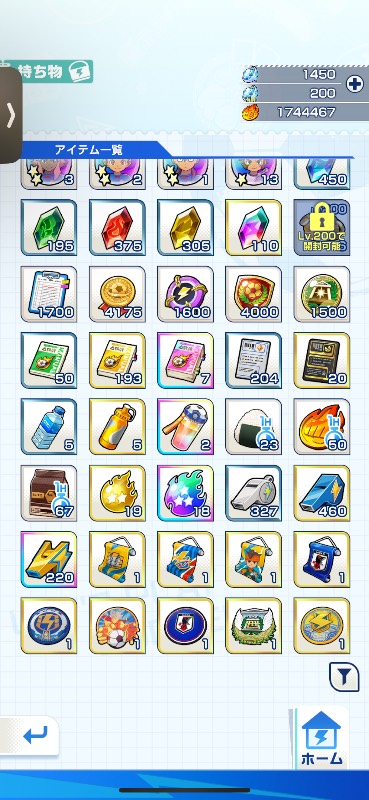Go back with the return arrow button
This screenshot has height=800, width=369.
tap(30, 736)
